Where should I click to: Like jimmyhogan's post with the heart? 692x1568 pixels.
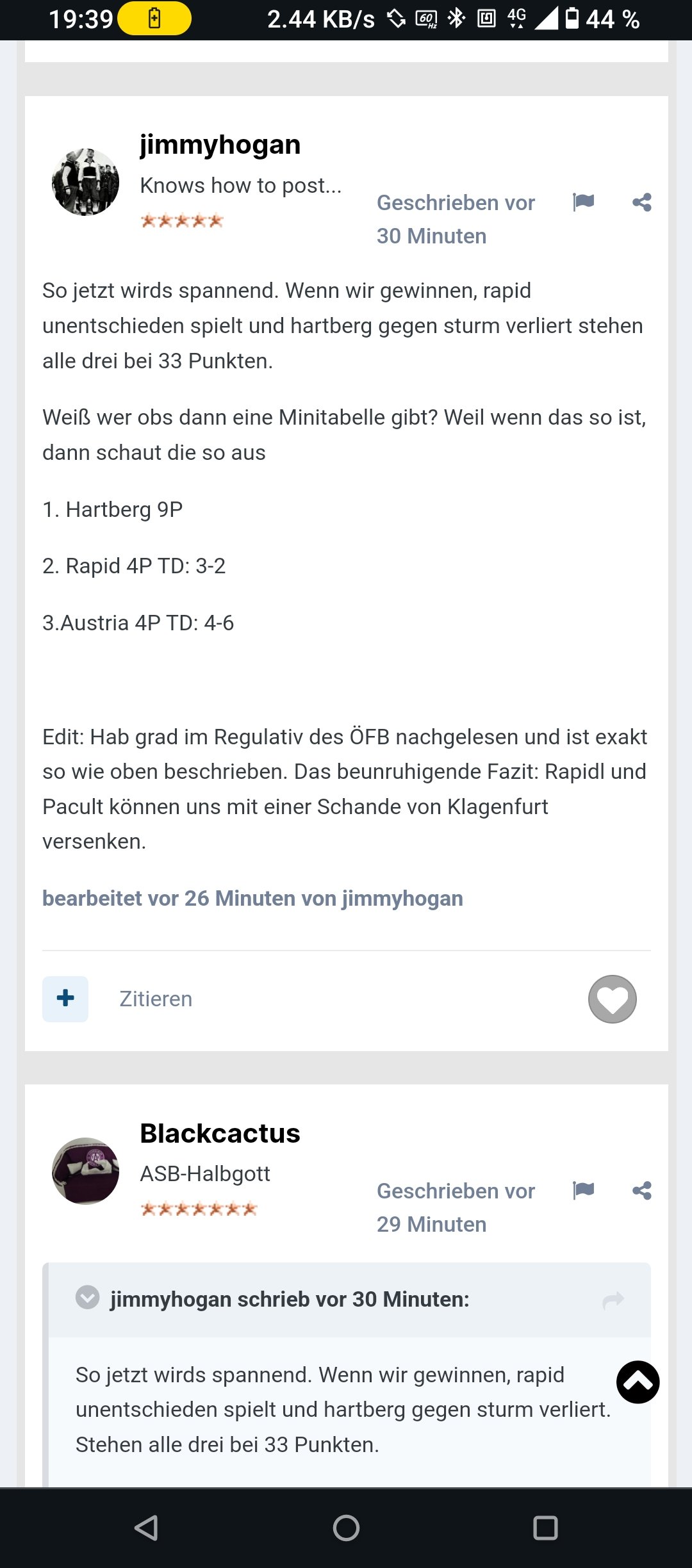tap(612, 999)
